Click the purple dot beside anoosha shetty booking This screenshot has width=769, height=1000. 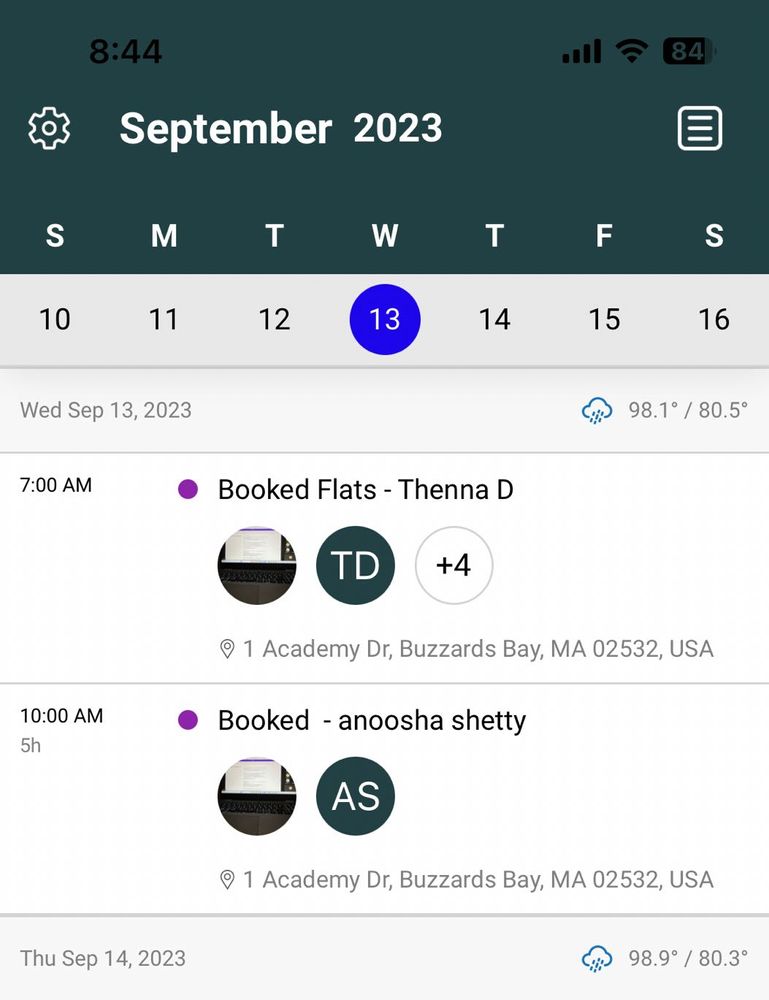pos(189,720)
